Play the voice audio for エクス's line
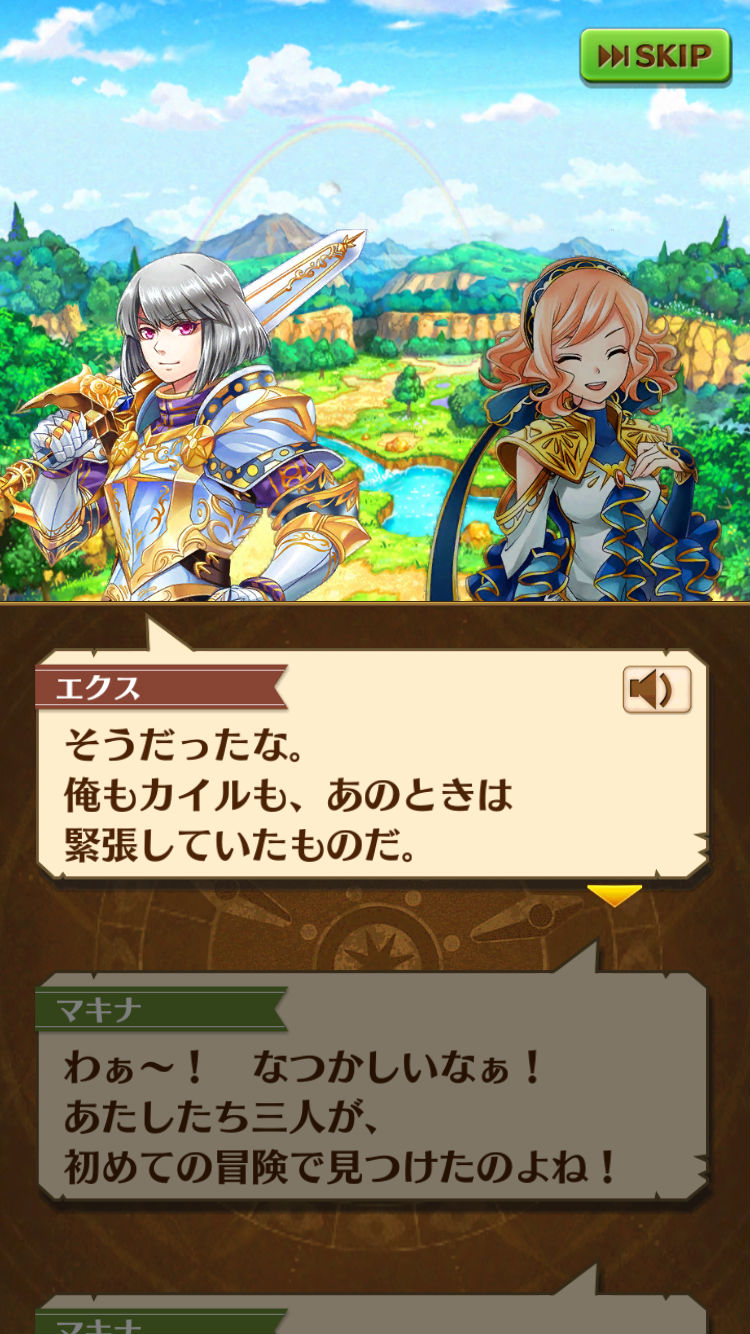Screen dimensions: 750x1334 pyautogui.click(x=657, y=690)
